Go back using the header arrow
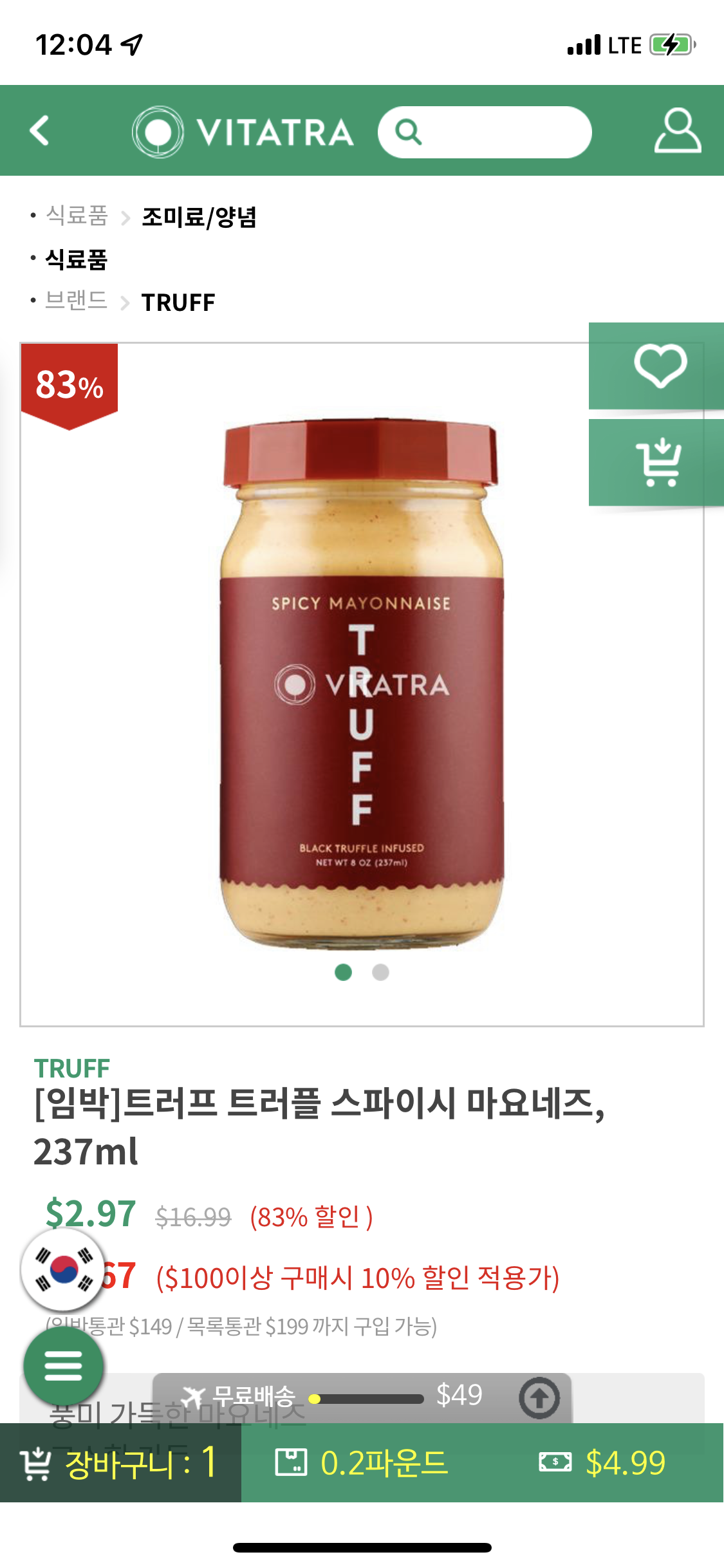Image resolution: width=724 pixels, height=1568 pixels. [40, 131]
